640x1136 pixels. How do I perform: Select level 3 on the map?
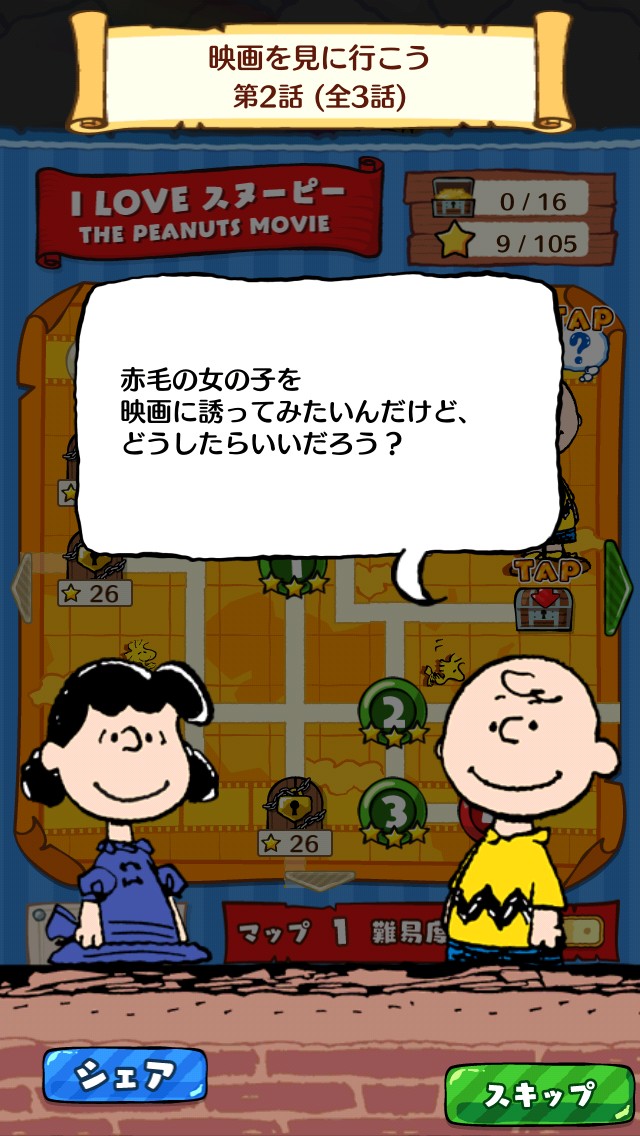point(393,806)
